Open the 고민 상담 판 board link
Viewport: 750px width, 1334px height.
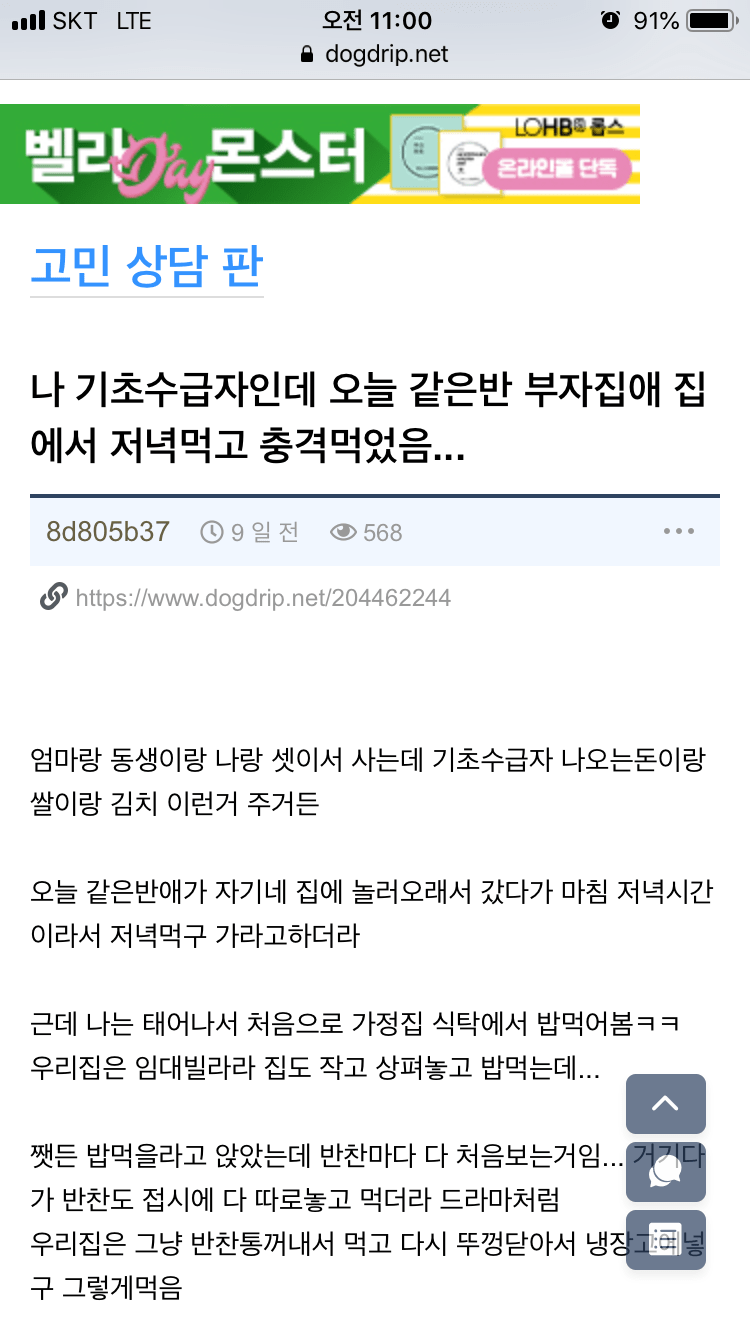[147, 266]
